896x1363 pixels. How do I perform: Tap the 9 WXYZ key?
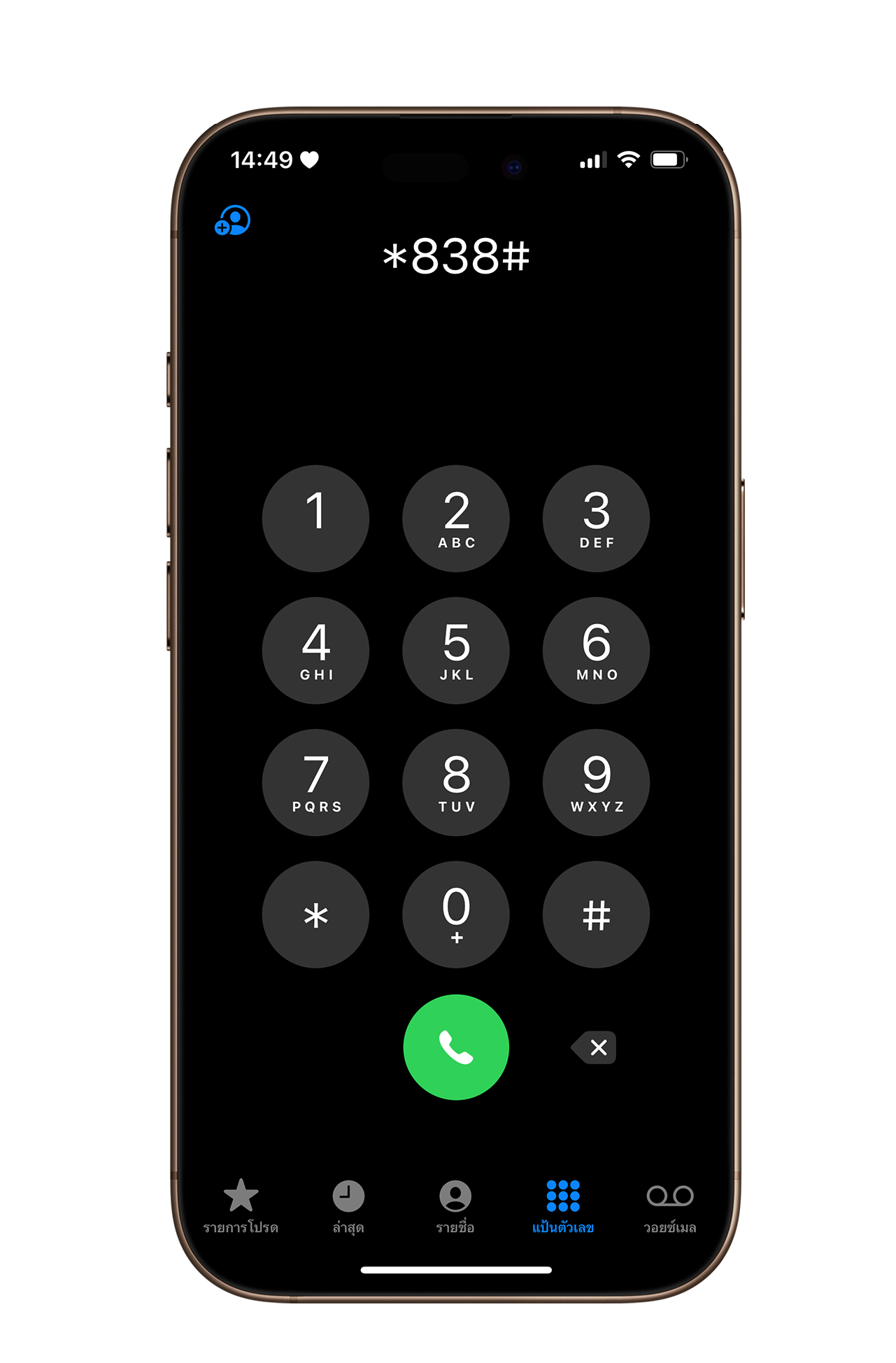tap(596, 782)
